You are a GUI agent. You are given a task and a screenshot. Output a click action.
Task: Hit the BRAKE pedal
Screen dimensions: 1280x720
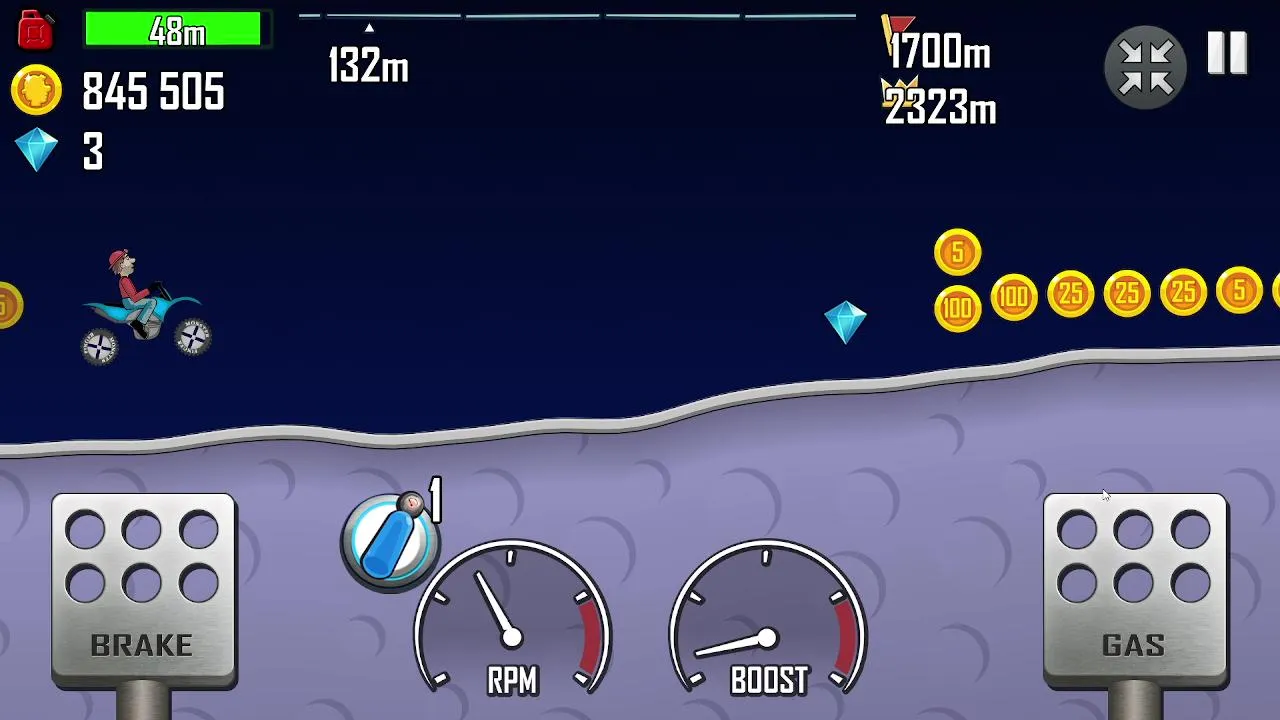(x=143, y=590)
